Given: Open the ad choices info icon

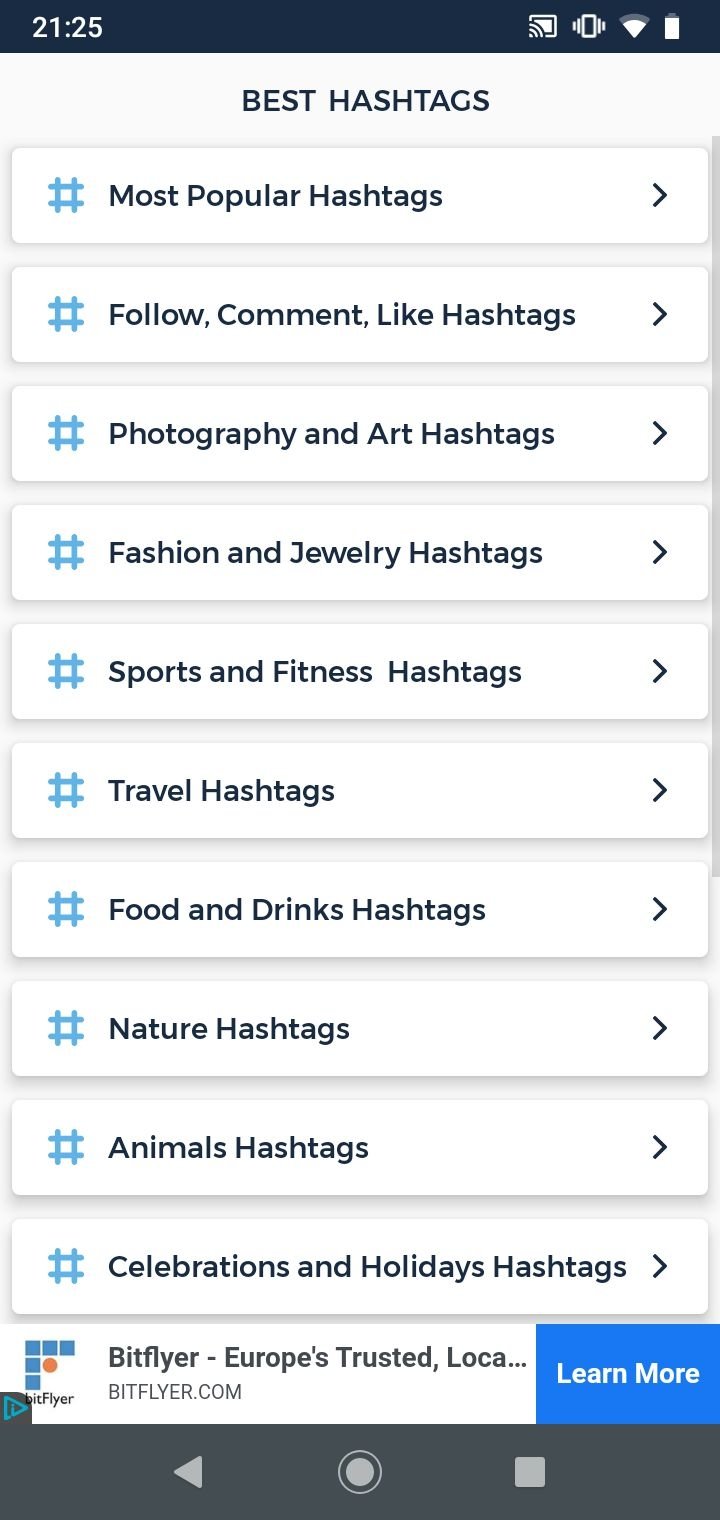Looking at the screenshot, I should tap(14, 1408).
